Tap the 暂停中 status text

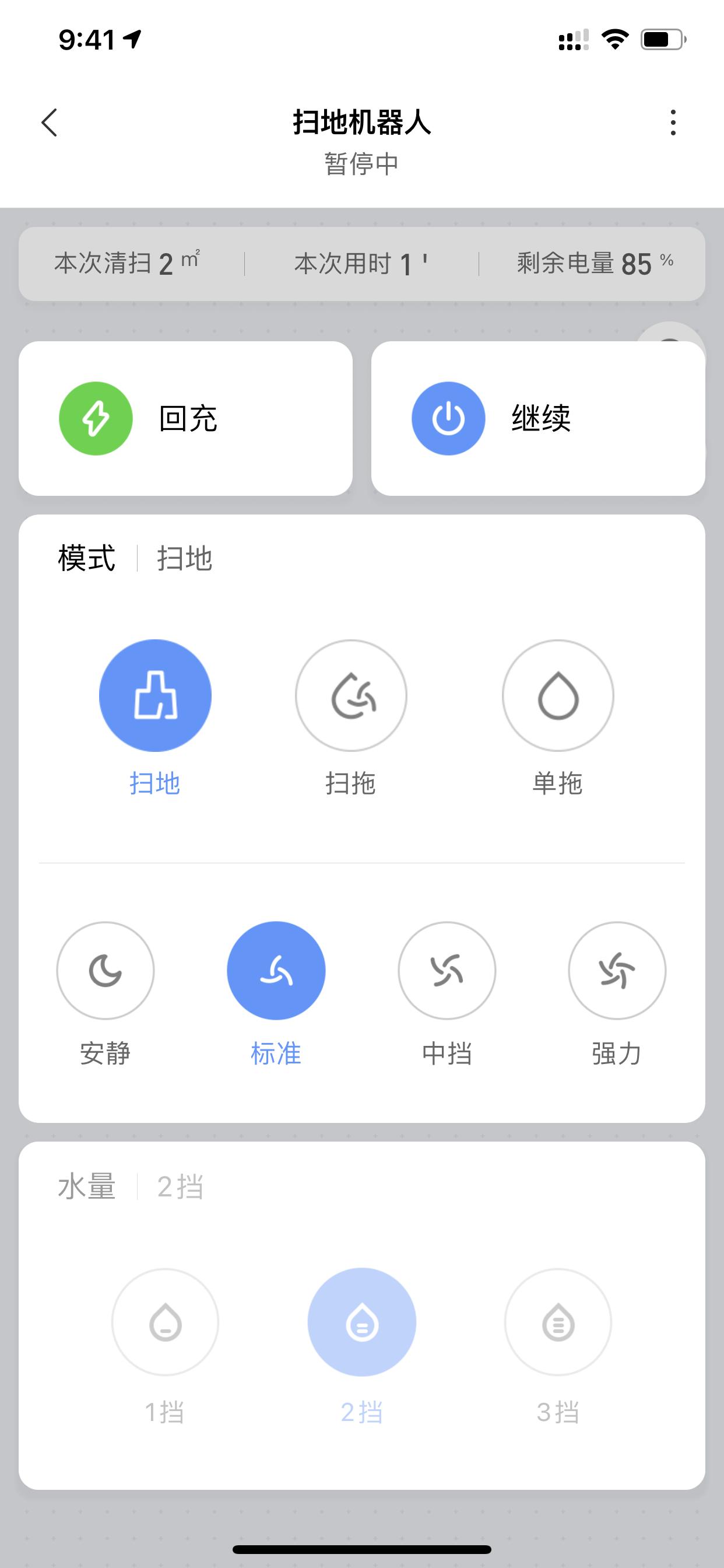point(361,164)
